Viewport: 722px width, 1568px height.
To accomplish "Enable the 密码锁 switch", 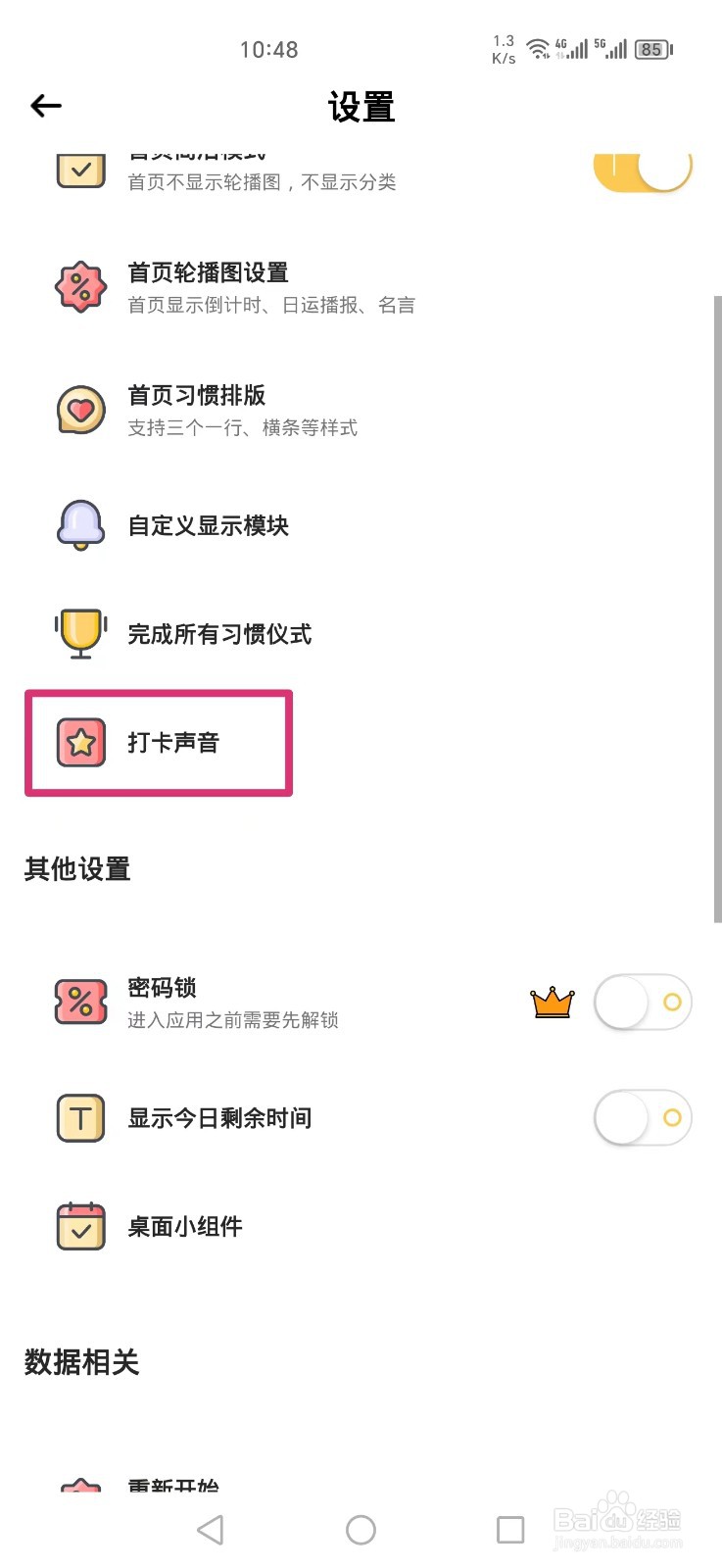I will pyautogui.click(x=642, y=1002).
